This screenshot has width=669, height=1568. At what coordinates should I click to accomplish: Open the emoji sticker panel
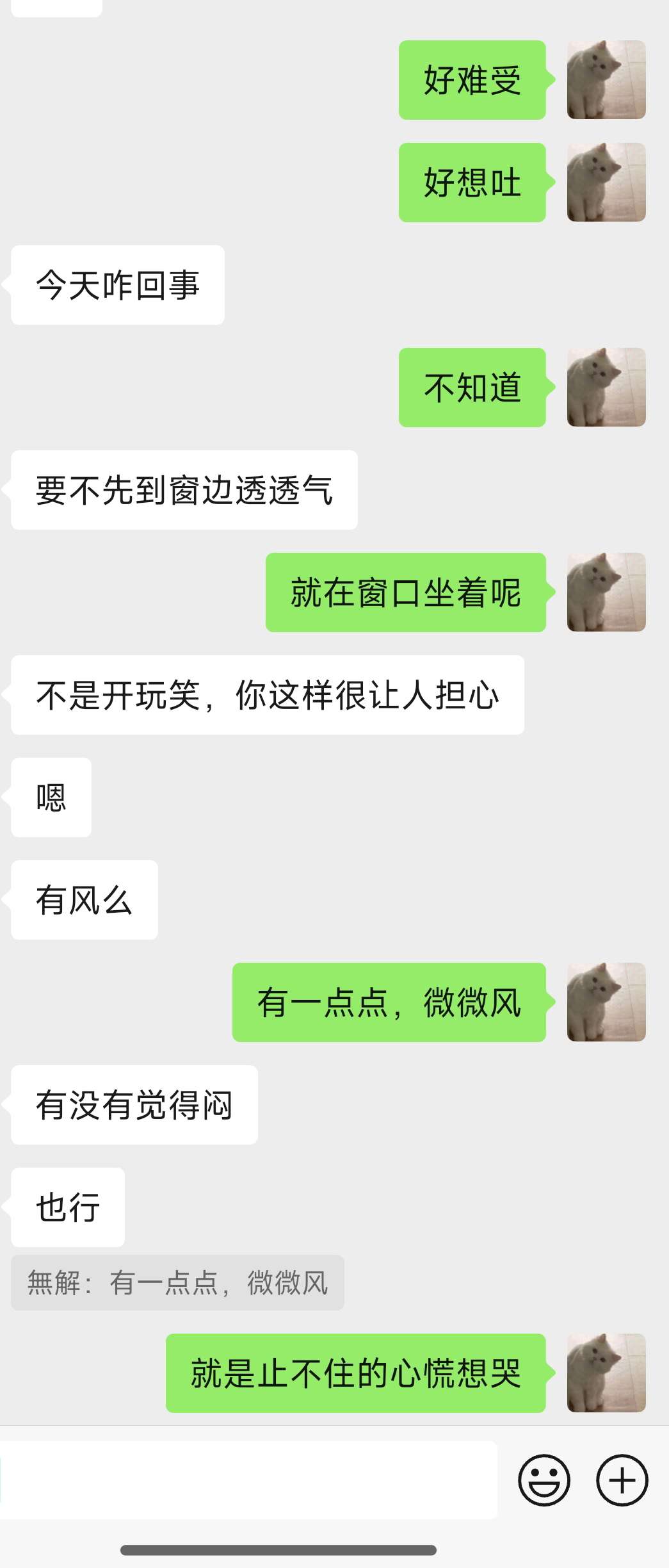click(x=544, y=1480)
